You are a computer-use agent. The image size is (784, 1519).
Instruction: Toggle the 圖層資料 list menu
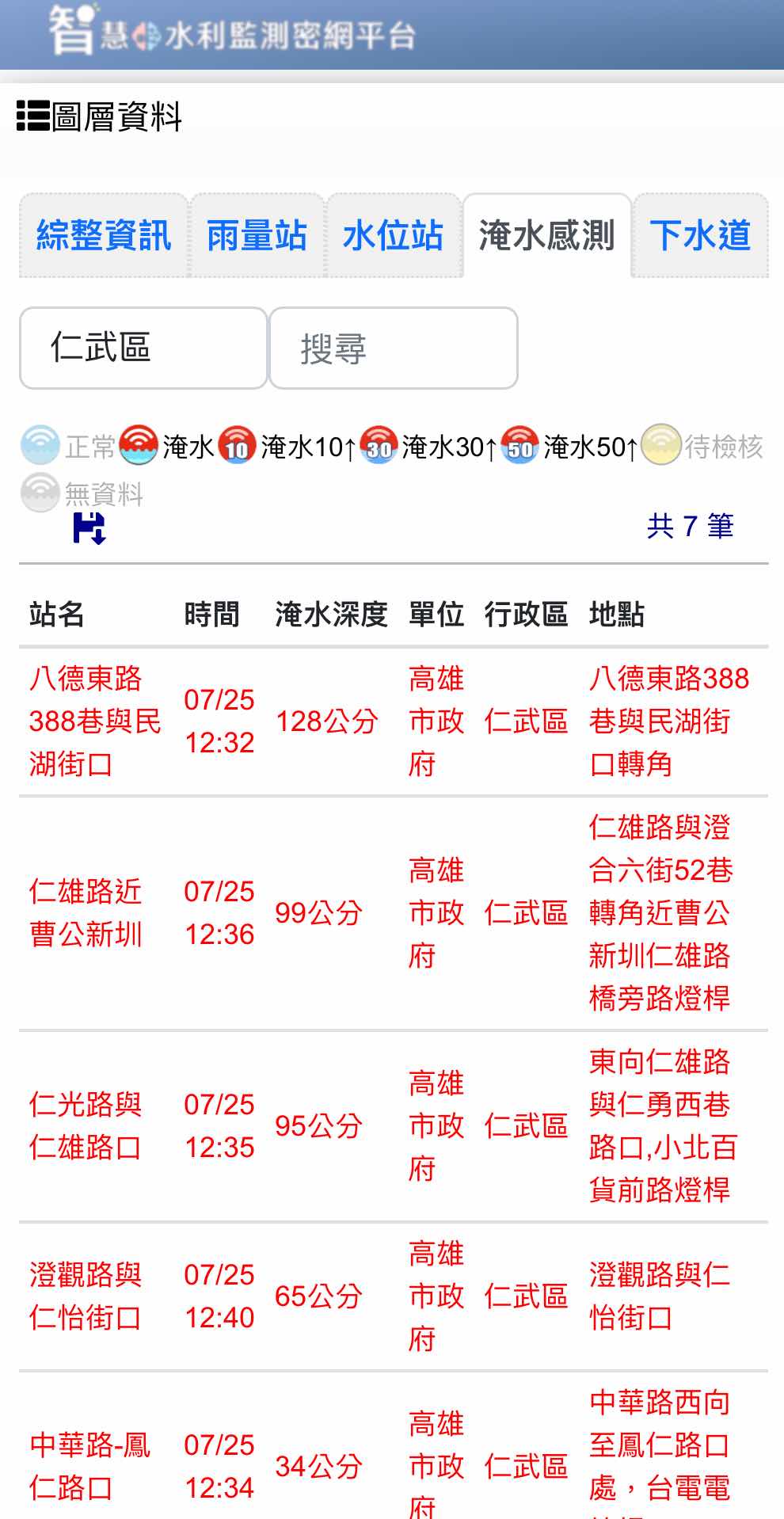coord(100,116)
